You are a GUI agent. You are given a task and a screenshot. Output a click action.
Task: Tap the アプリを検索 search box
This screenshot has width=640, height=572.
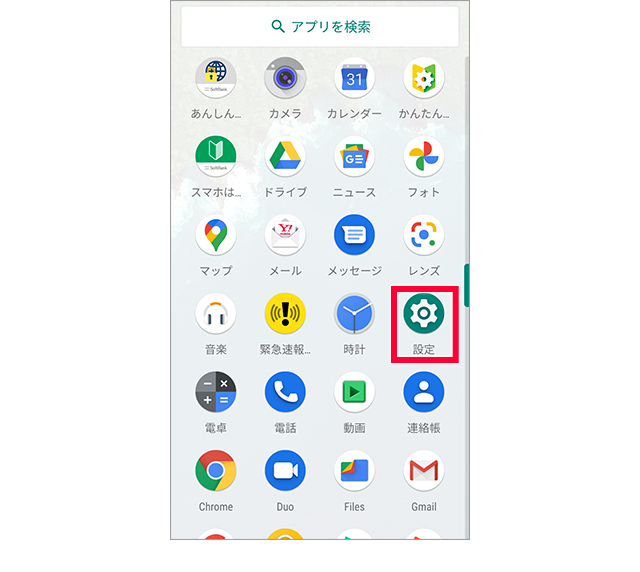tap(320, 27)
